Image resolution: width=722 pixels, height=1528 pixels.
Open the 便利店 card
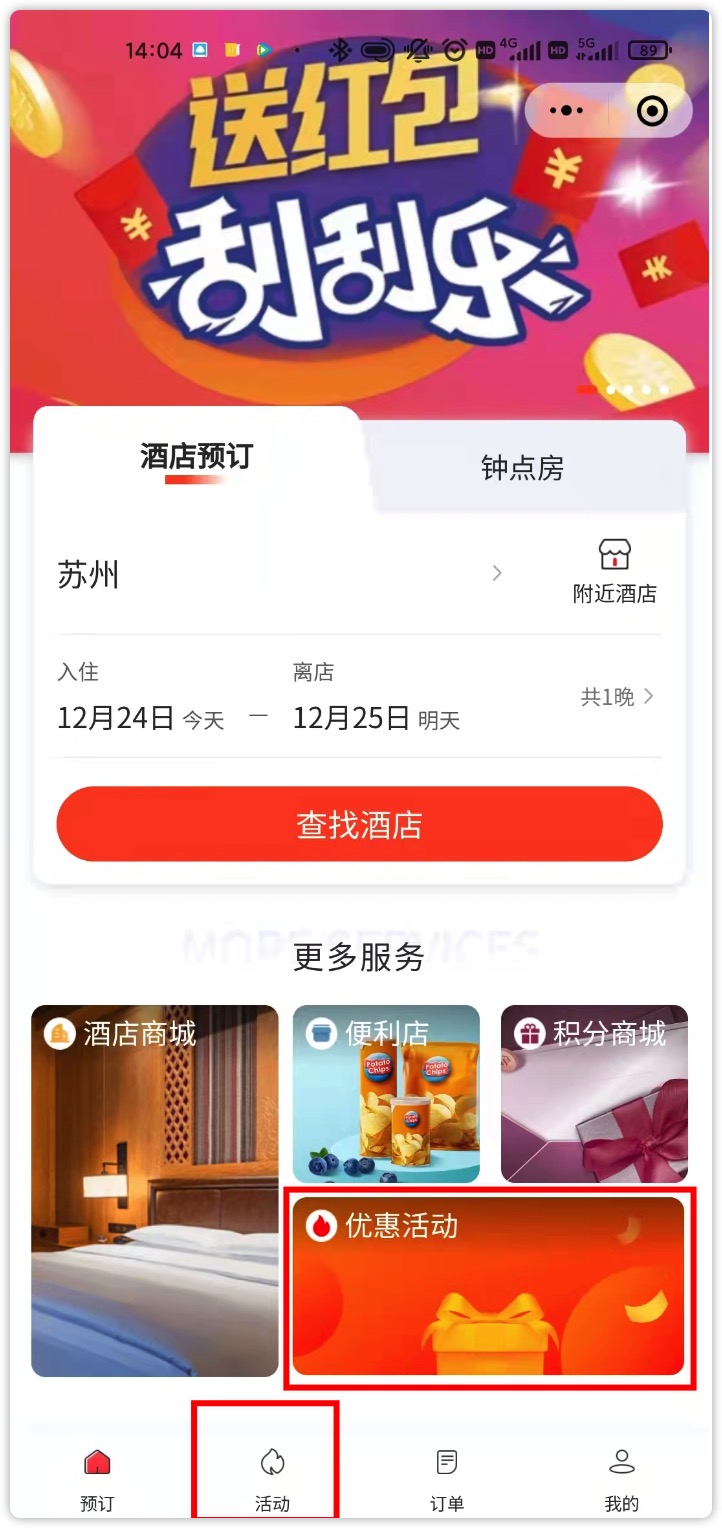pos(386,1093)
